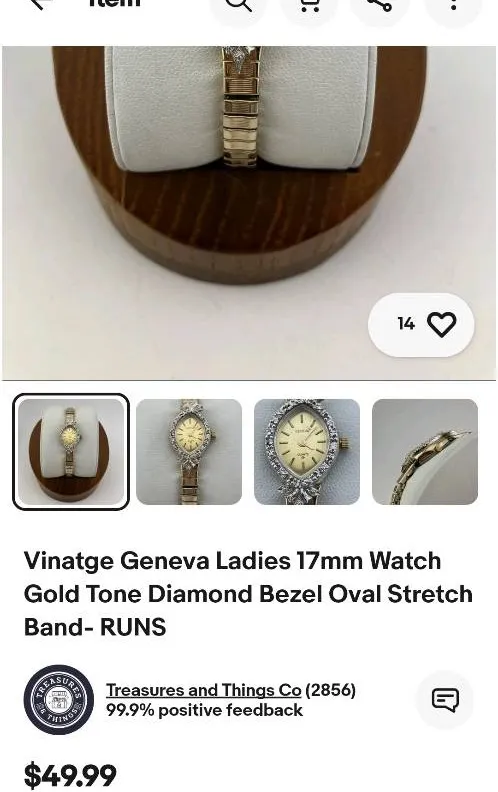Image resolution: width=498 pixels, height=792 pixels.
Task: Open the search icon in the header
Action: point(238,5)
